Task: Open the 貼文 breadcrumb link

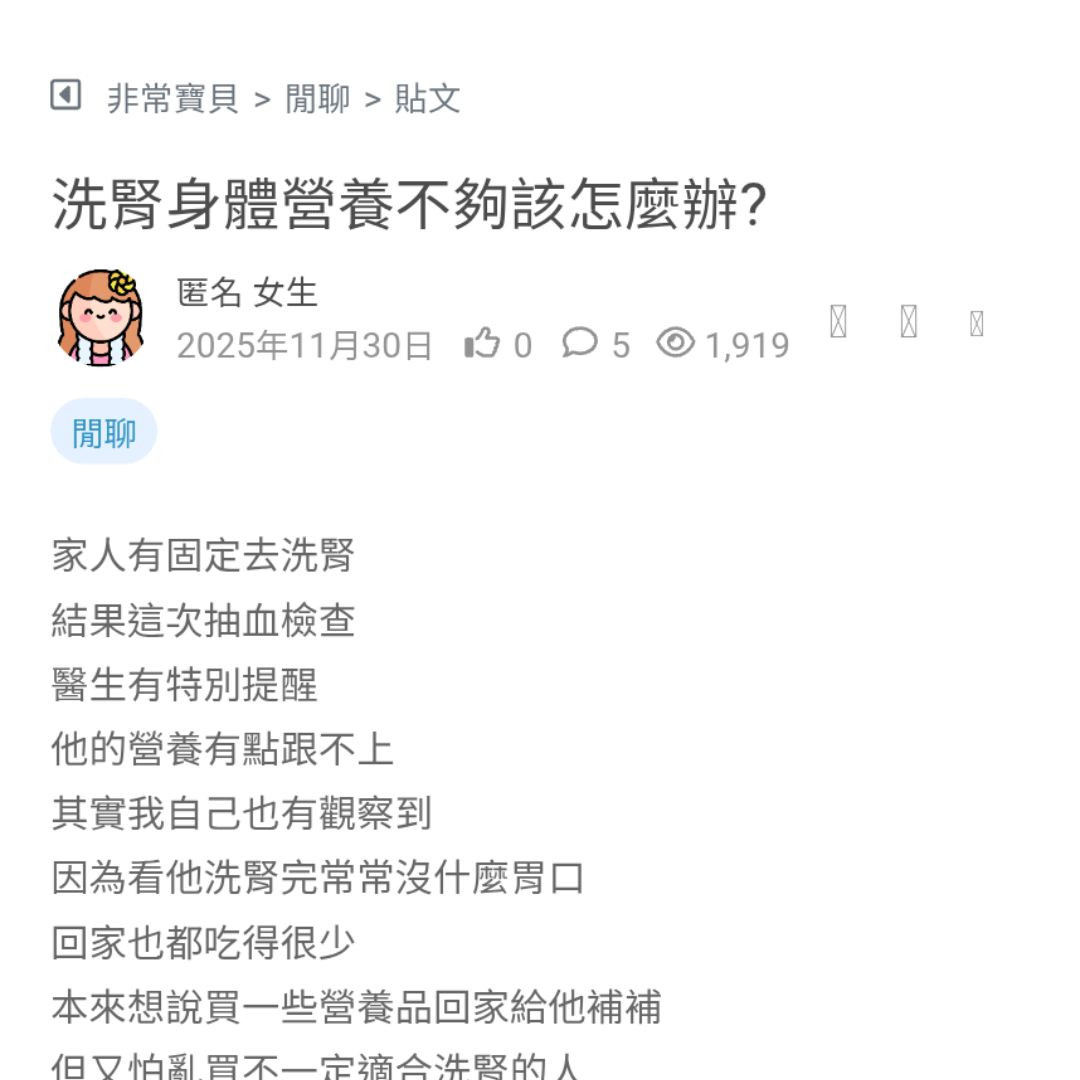Action: (427, 99)
